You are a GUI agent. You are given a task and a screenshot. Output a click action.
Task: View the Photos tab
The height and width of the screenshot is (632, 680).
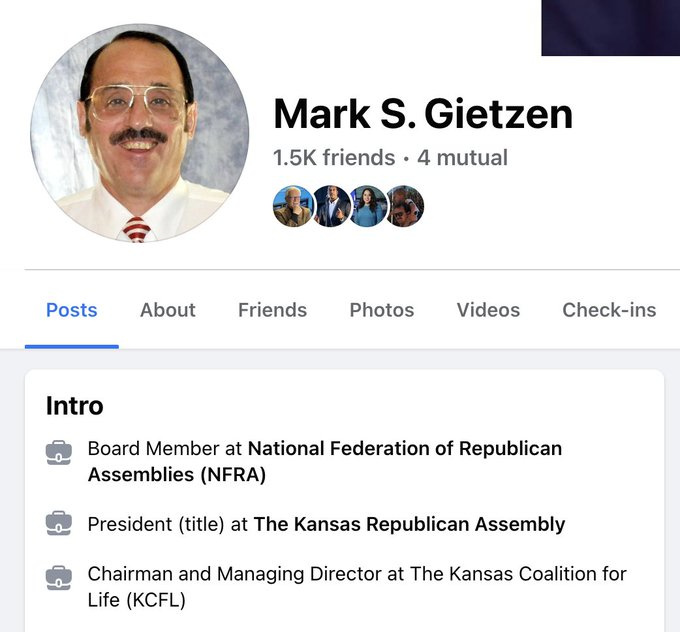pos(382,310)
